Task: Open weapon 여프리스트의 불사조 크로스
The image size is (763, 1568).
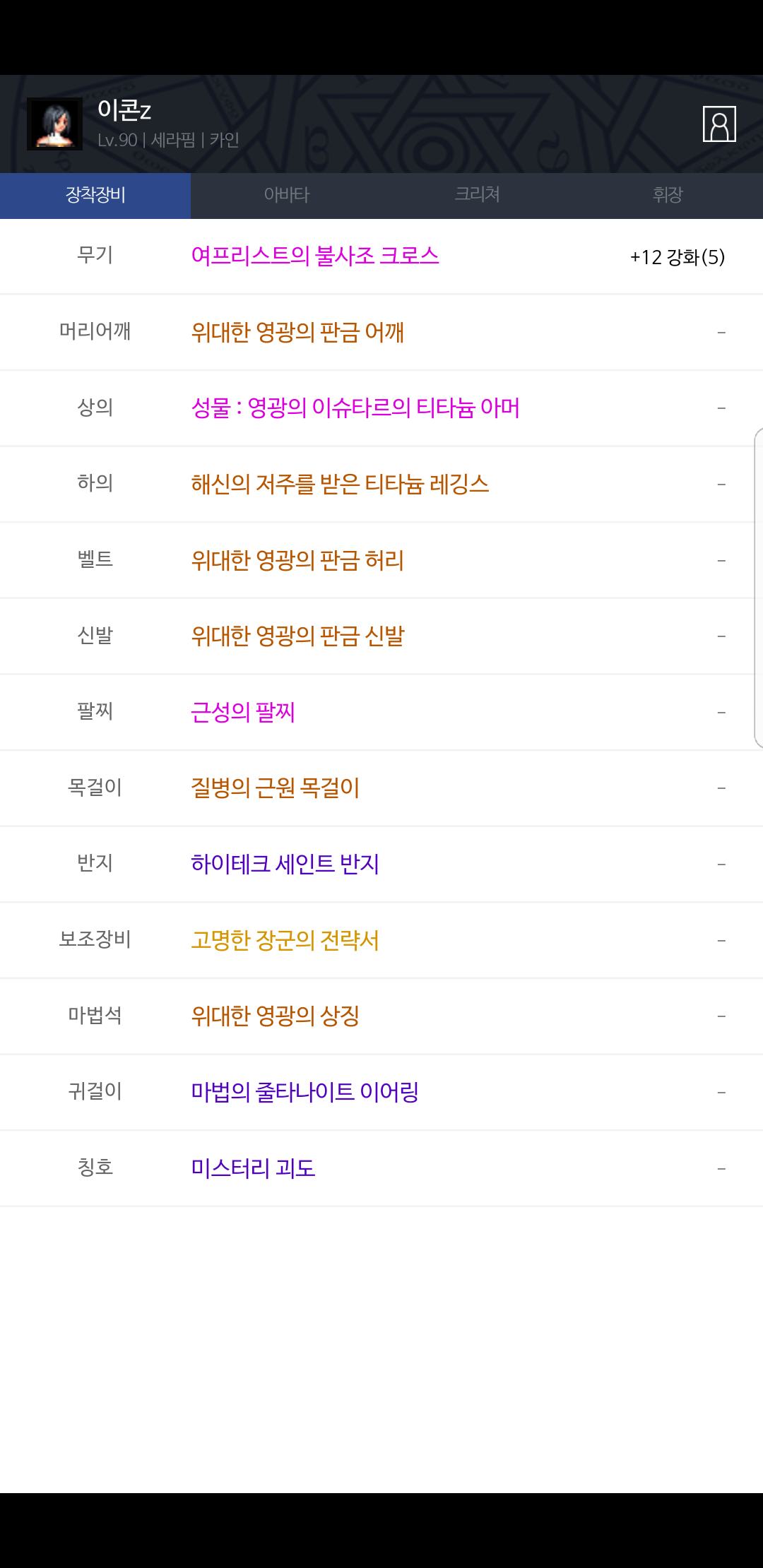Action: pyautogui.click(x=315, y=256)
